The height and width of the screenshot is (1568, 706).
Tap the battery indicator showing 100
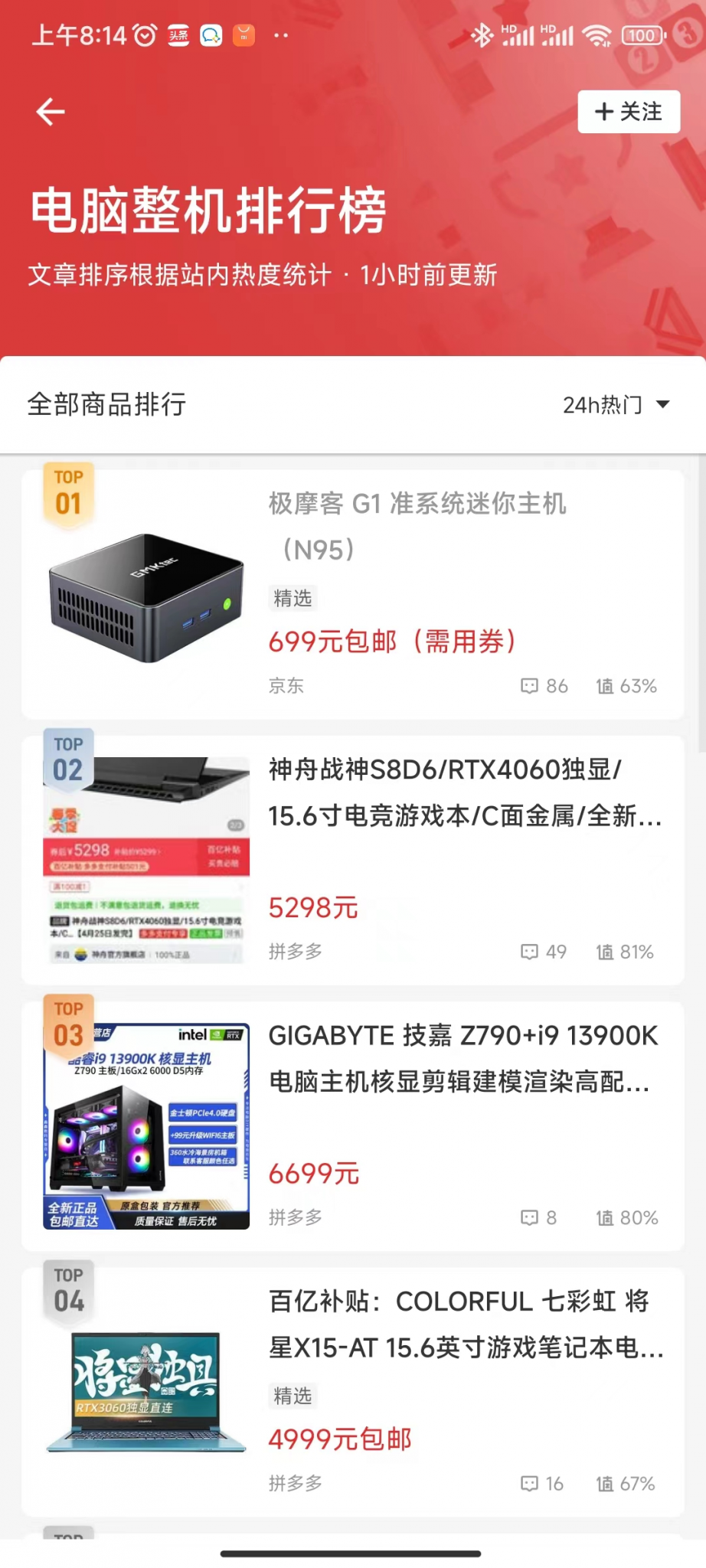pyautogui.click(x=643, y=35)
